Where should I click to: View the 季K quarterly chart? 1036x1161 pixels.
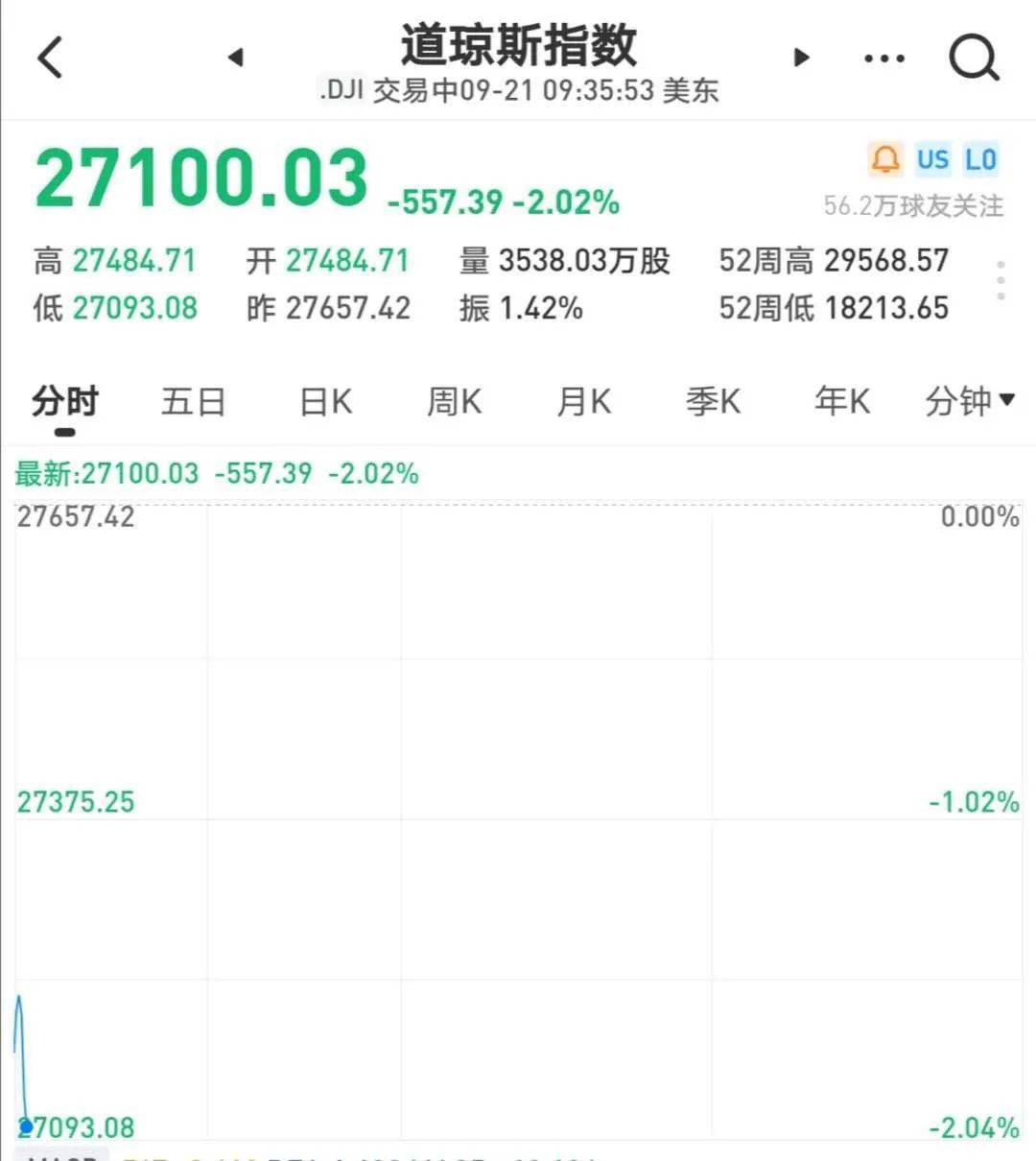pyautogui.click(x=713, y=401)
